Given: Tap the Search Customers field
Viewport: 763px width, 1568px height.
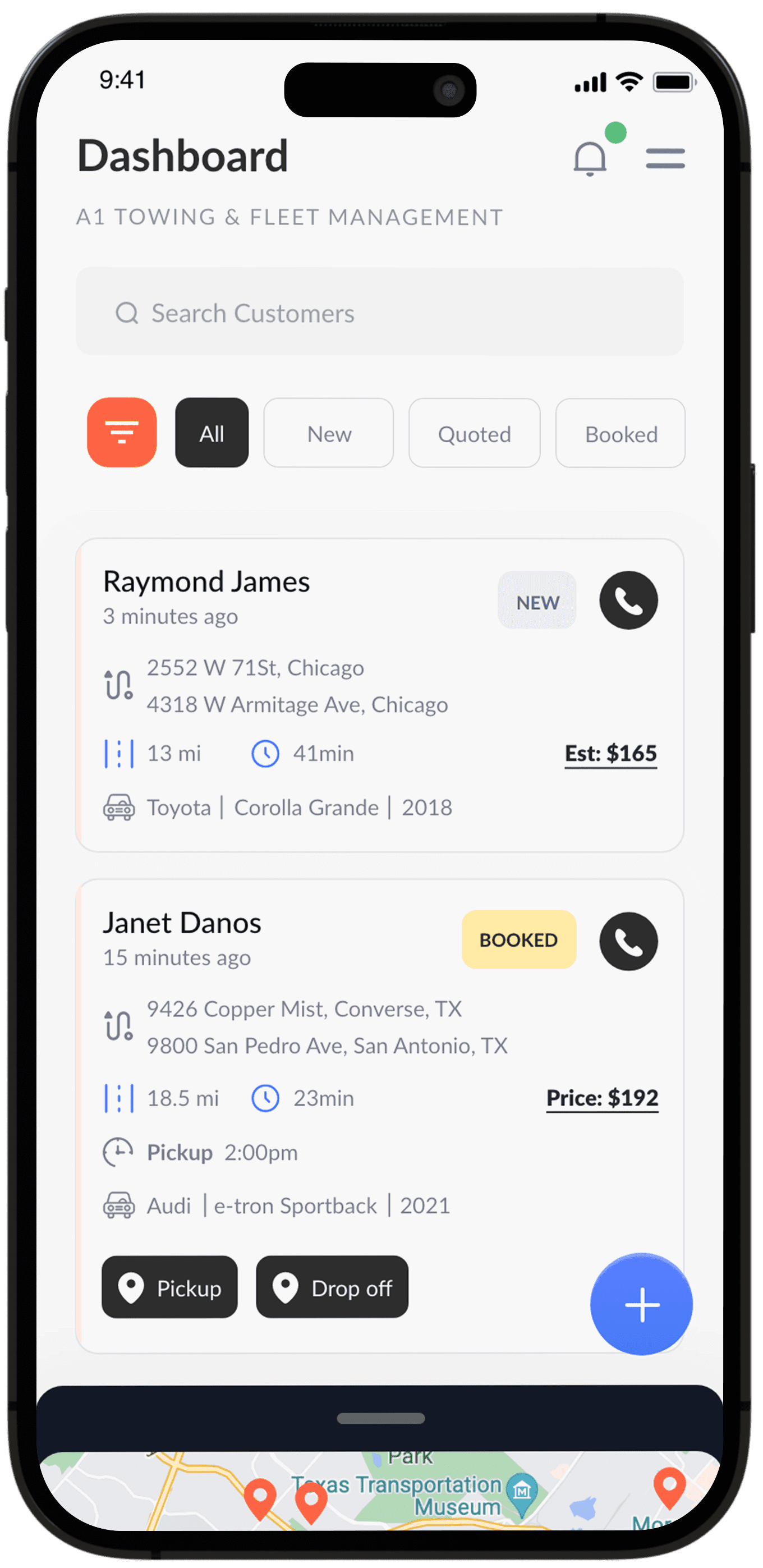Looking at the screenshot, I should point(380,312).
